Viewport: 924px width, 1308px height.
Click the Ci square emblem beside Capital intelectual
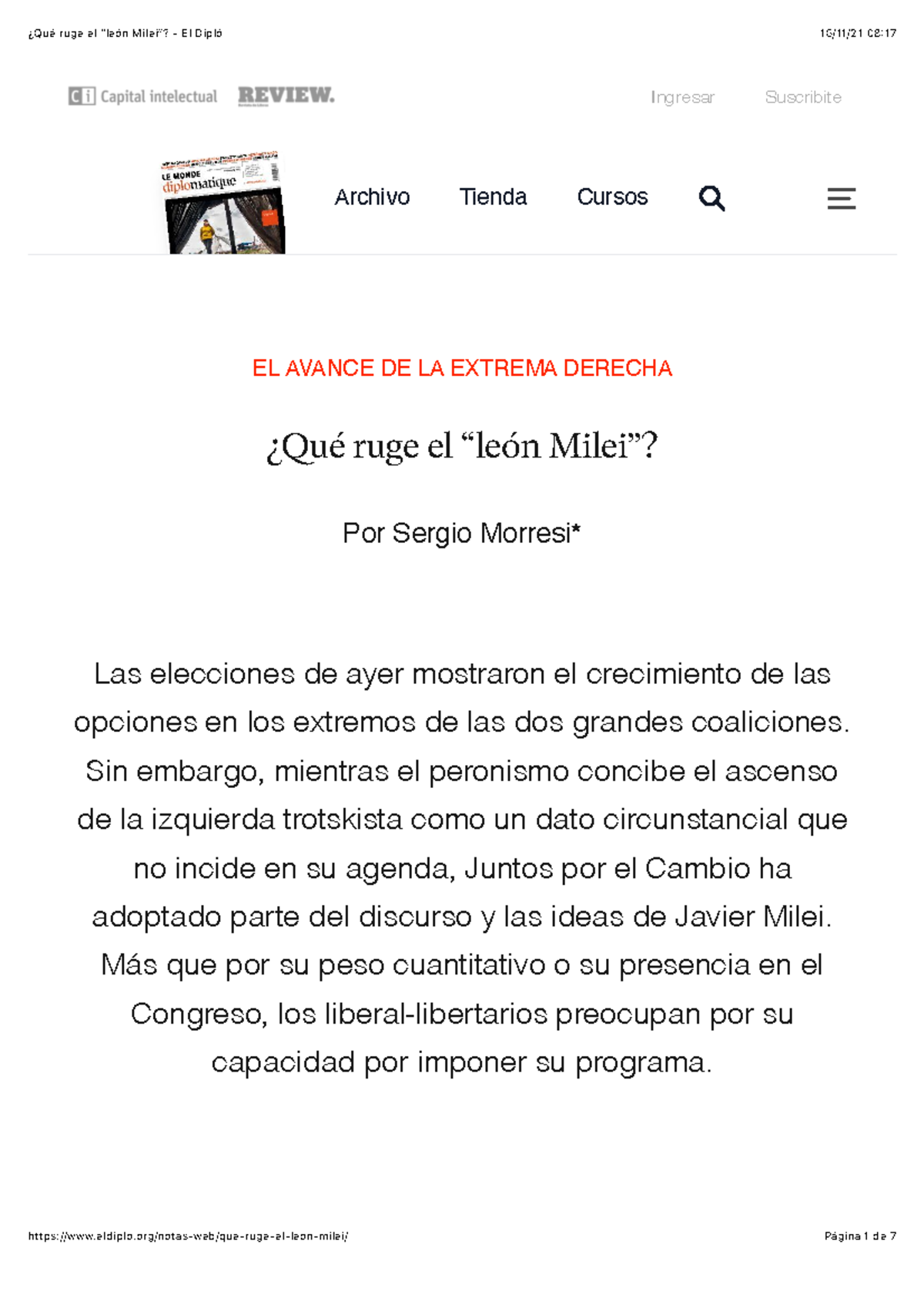79,94
